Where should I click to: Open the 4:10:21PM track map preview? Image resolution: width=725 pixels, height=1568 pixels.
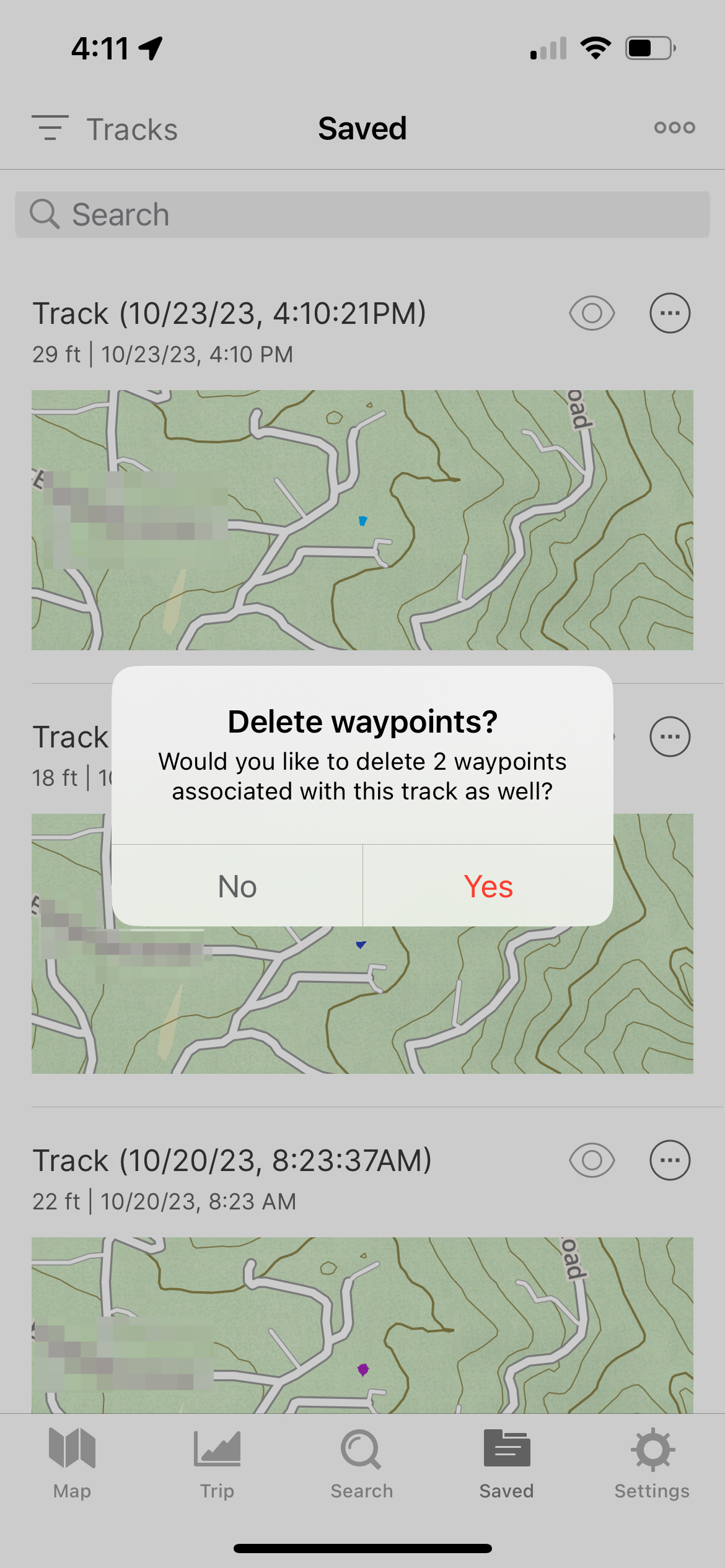tap(362, 520)
